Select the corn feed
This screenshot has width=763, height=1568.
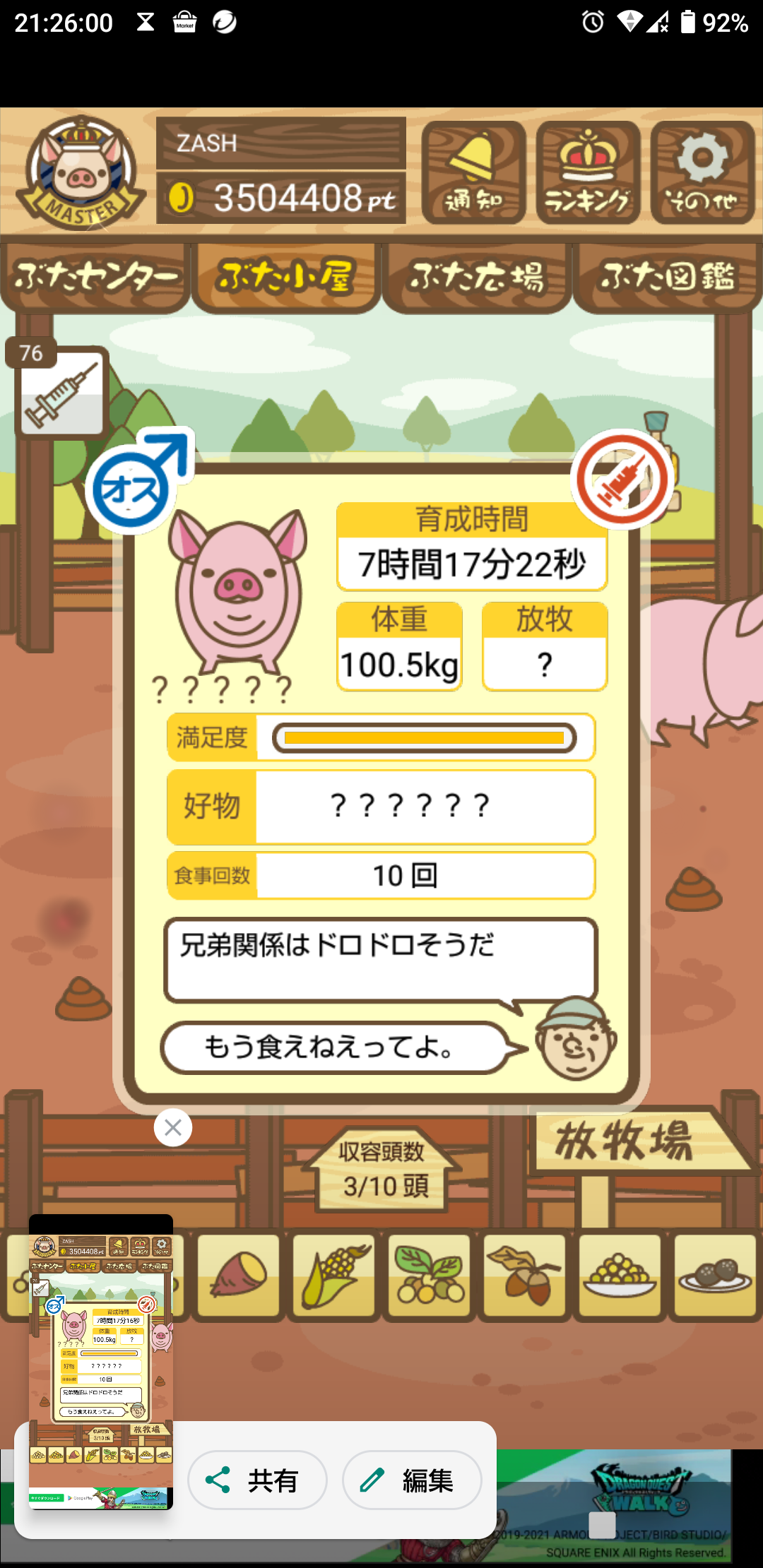(334, 1276)
